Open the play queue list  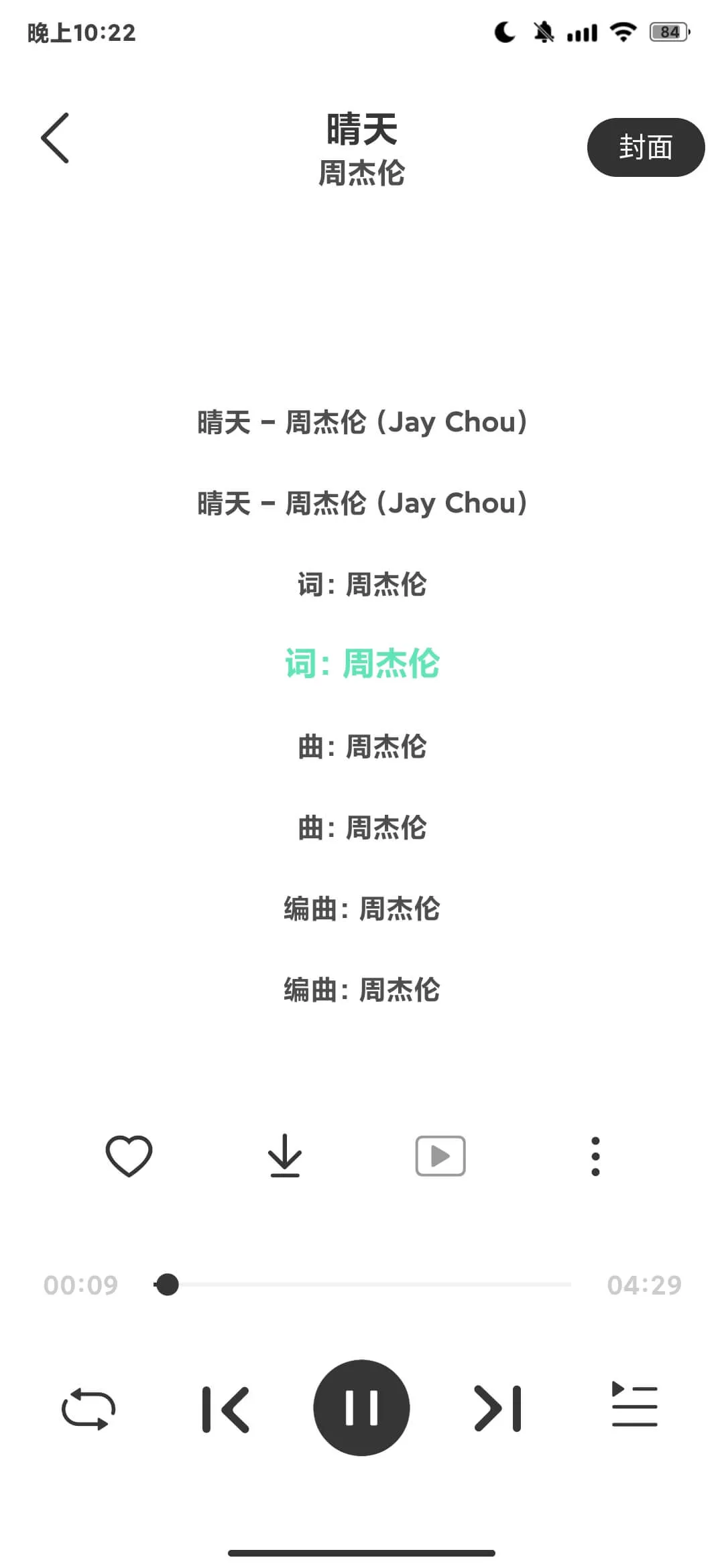coord(634,1404)
